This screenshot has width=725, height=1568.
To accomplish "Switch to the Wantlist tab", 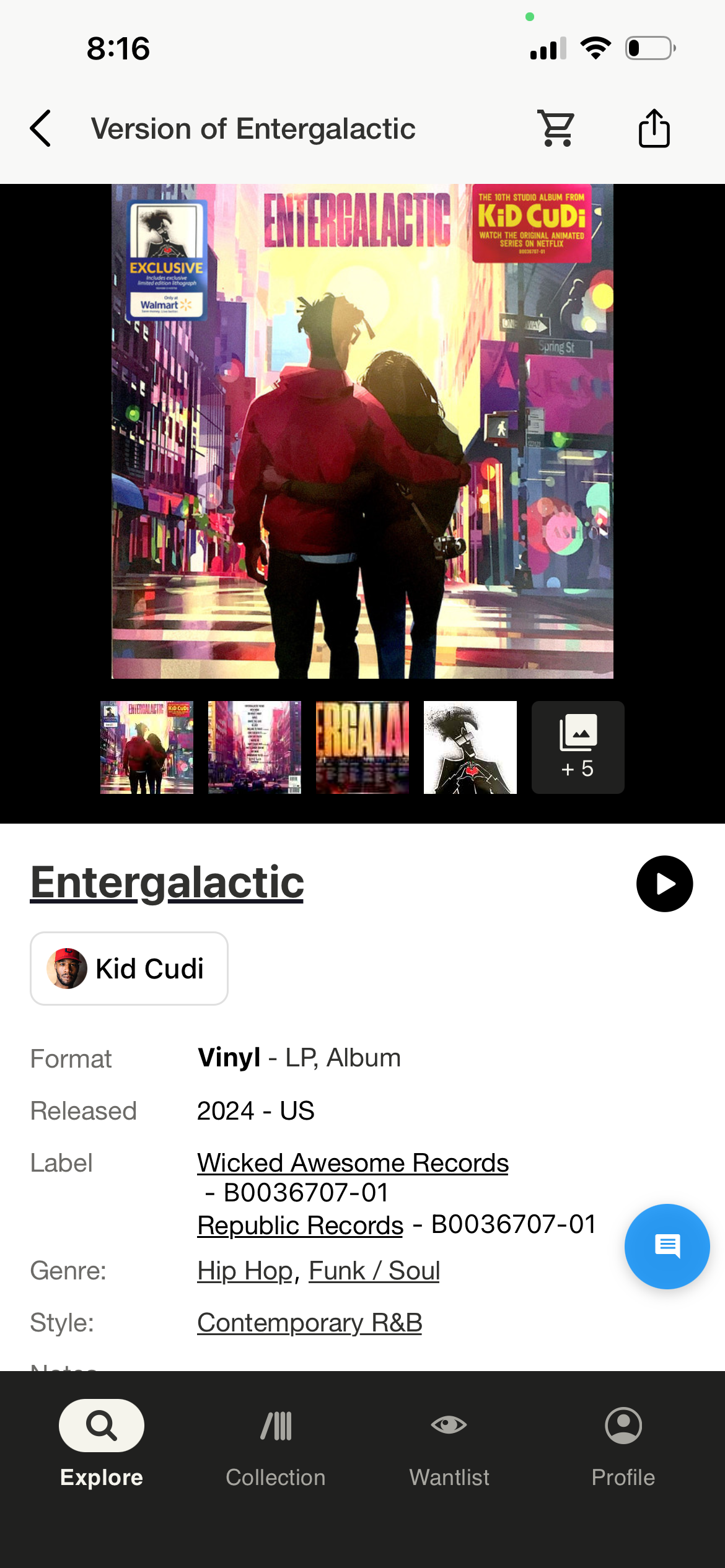I will (449, 1444).
